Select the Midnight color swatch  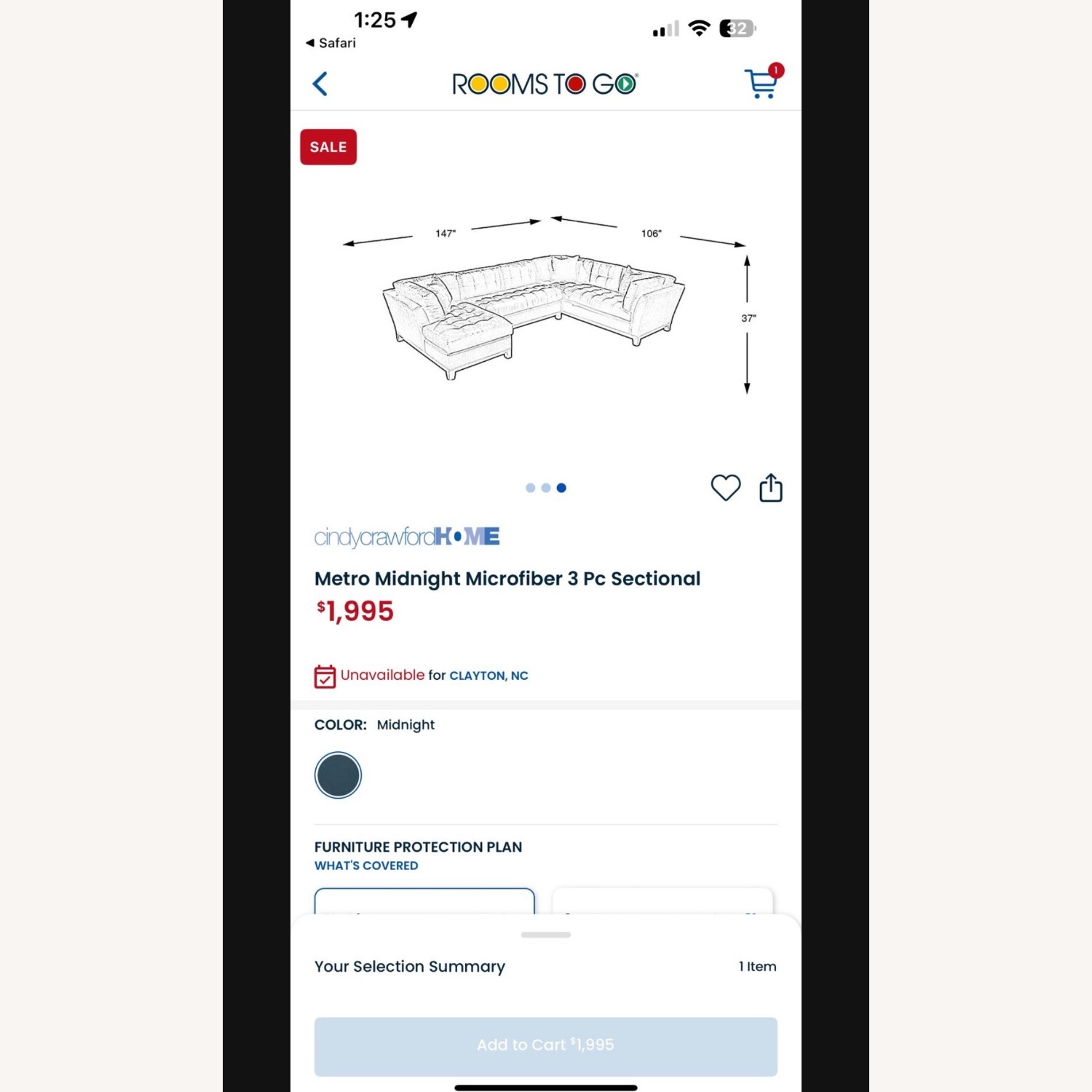(x=338, y=775)
